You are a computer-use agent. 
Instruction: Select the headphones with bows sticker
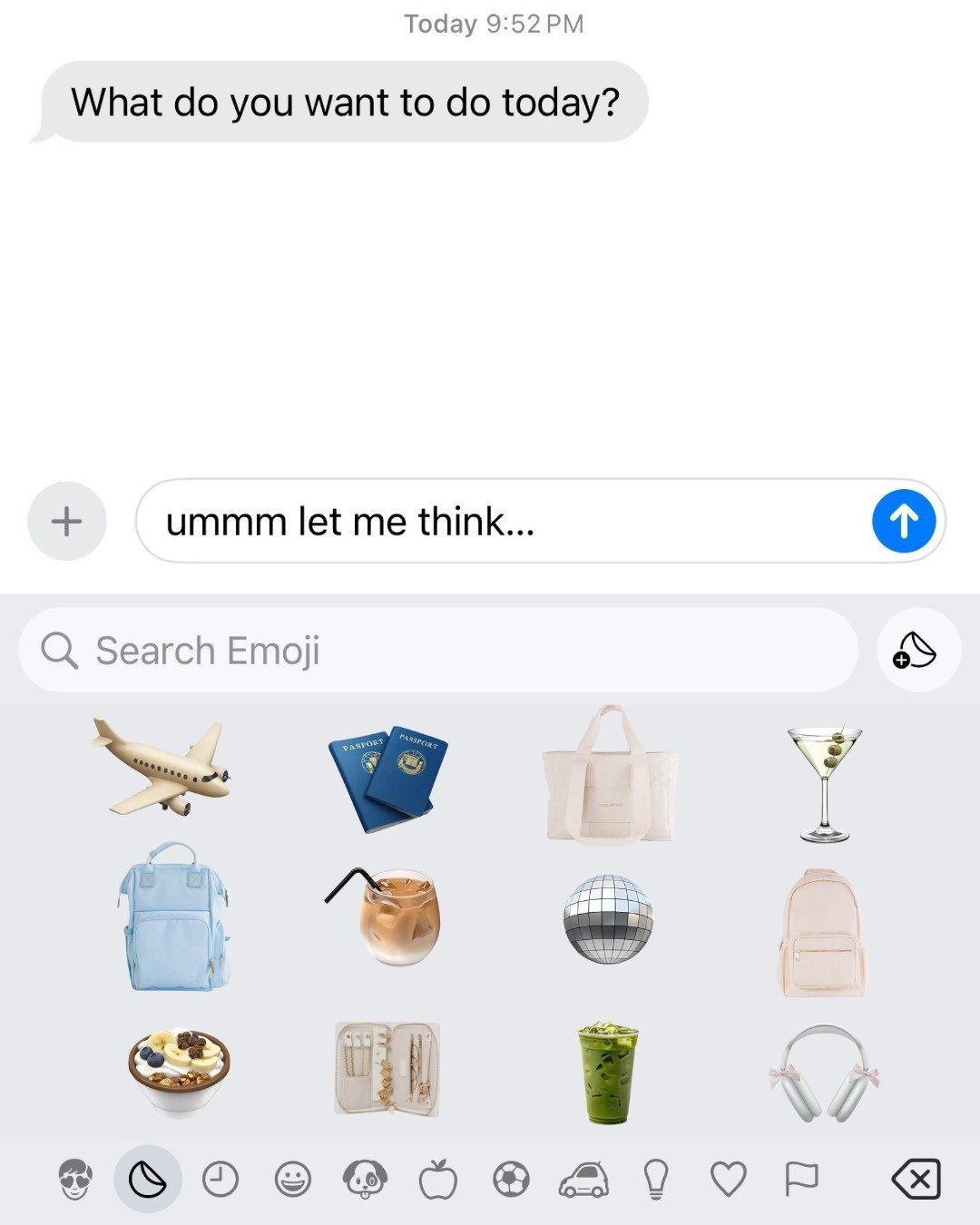(824, 1072)
